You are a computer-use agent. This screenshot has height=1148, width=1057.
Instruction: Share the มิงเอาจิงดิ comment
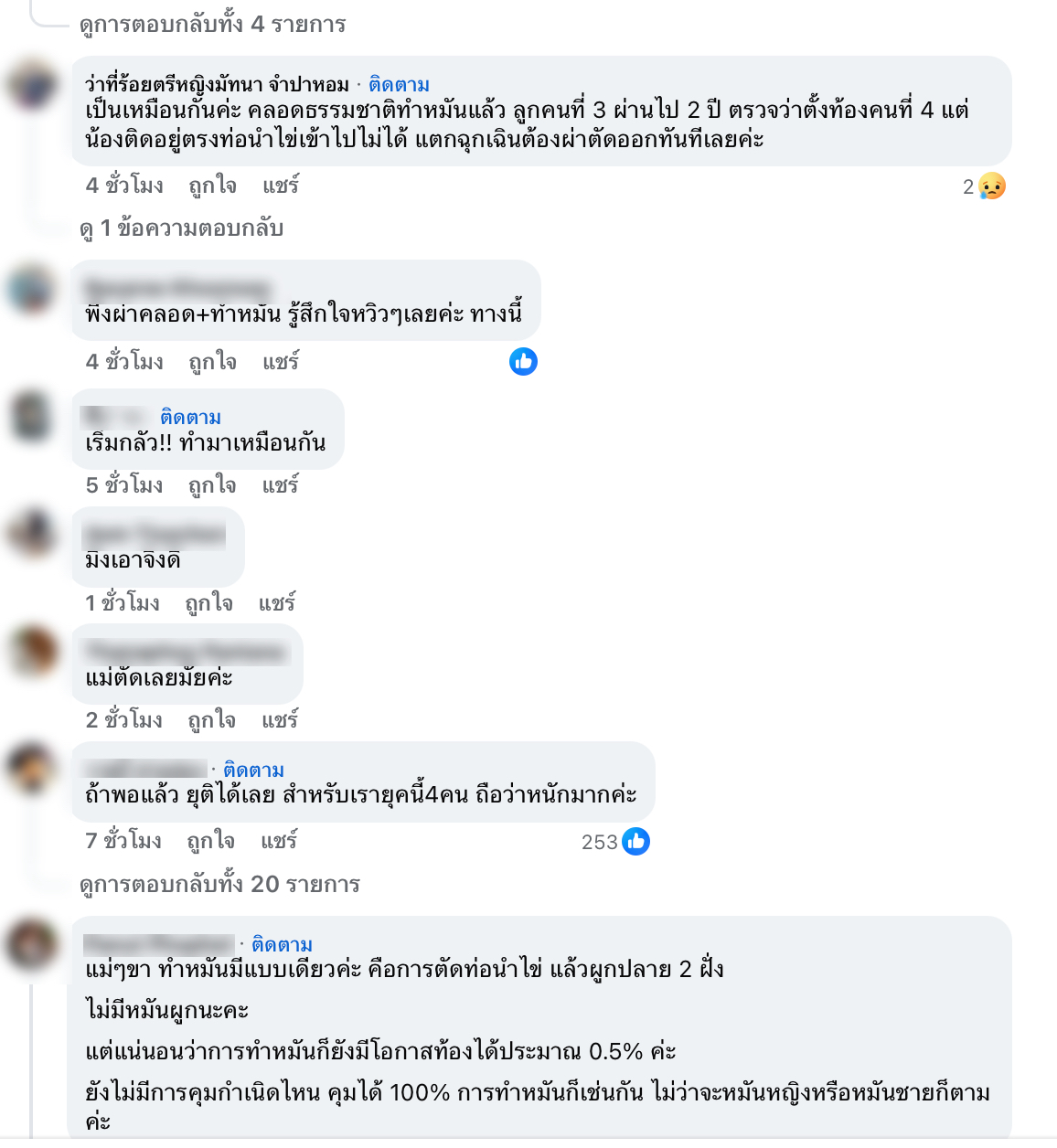coord(276,603)
